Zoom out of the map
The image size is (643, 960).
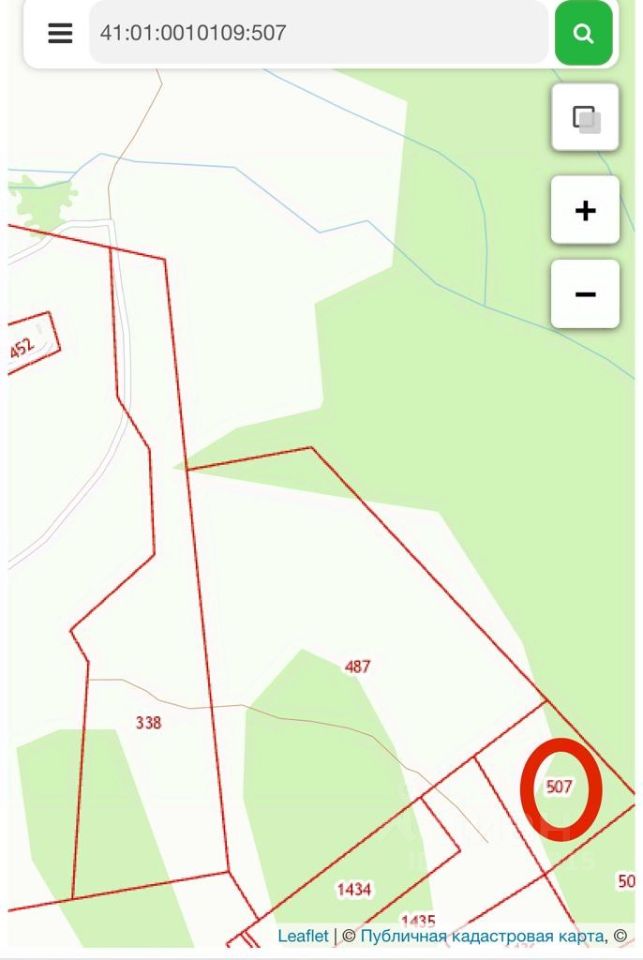pos(585,294)
